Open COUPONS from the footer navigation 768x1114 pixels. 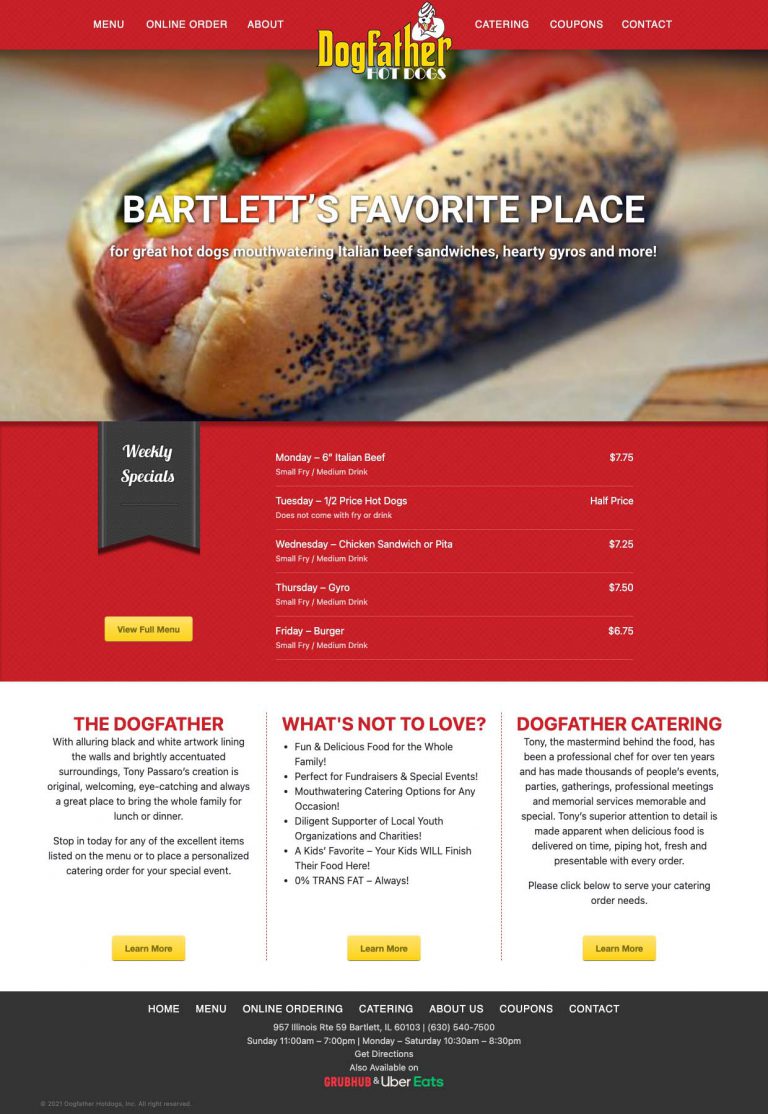tap(527, 1009)
